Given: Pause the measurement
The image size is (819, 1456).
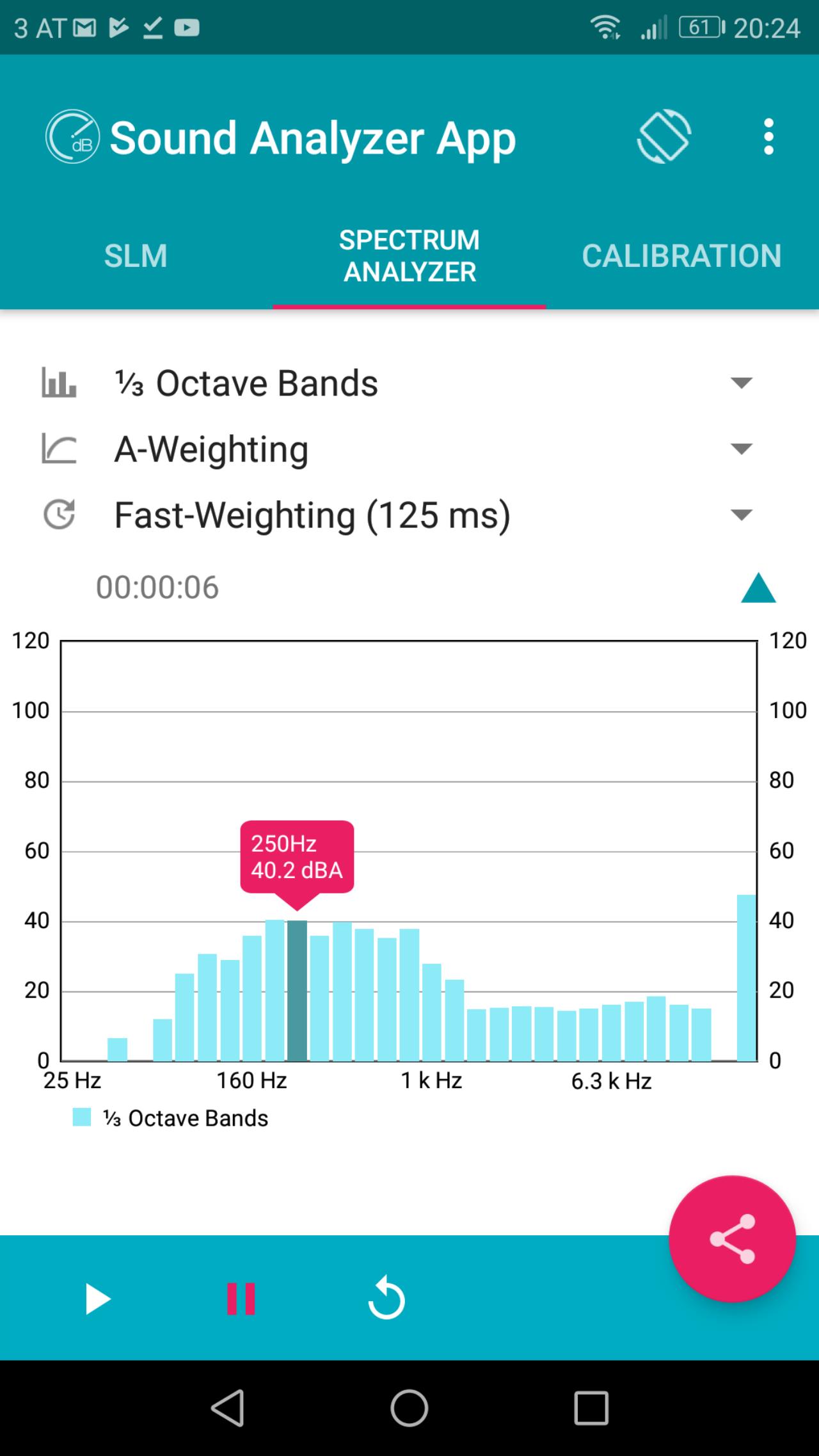Looking at the screenshot, I should click(x=241, y=1299).
